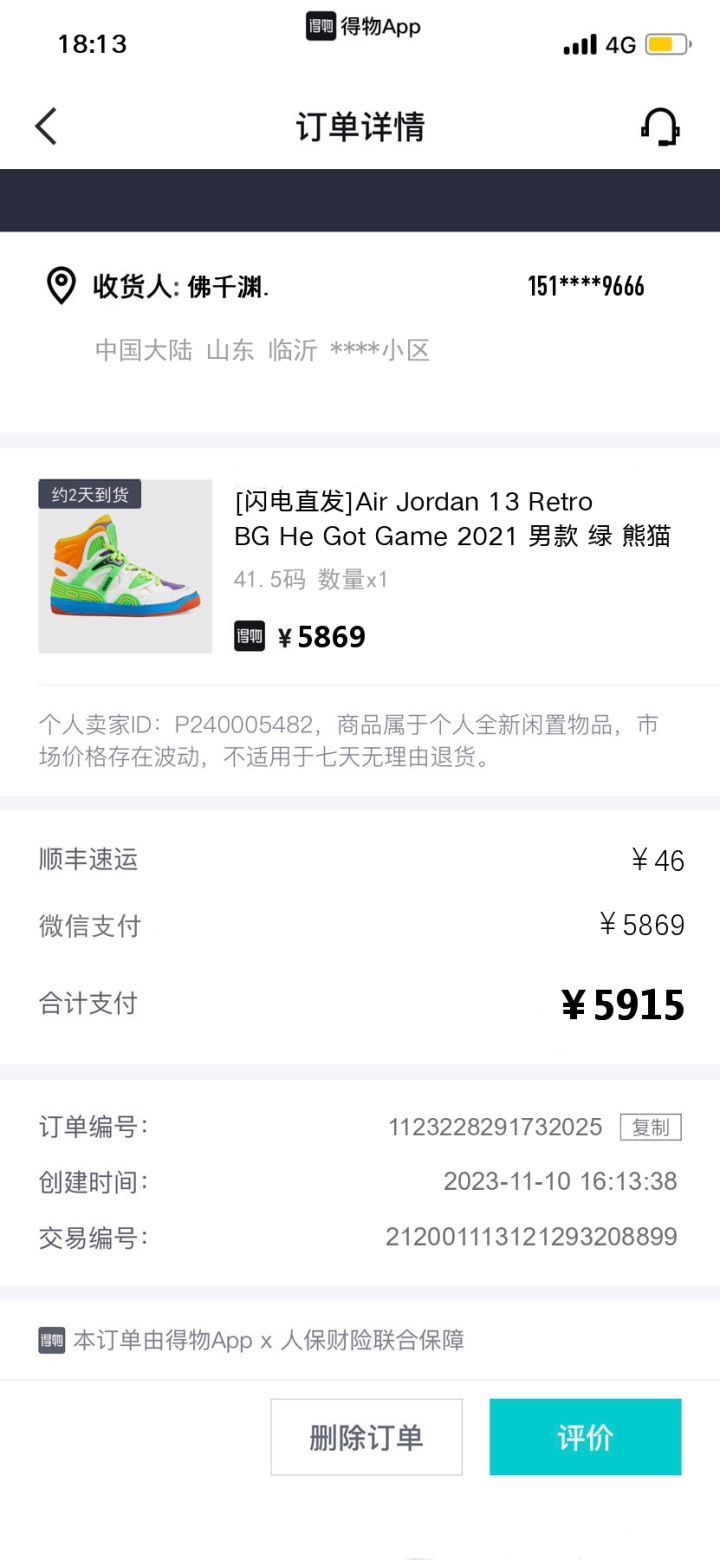Tap 评价 to review the order

[585, 1437]
